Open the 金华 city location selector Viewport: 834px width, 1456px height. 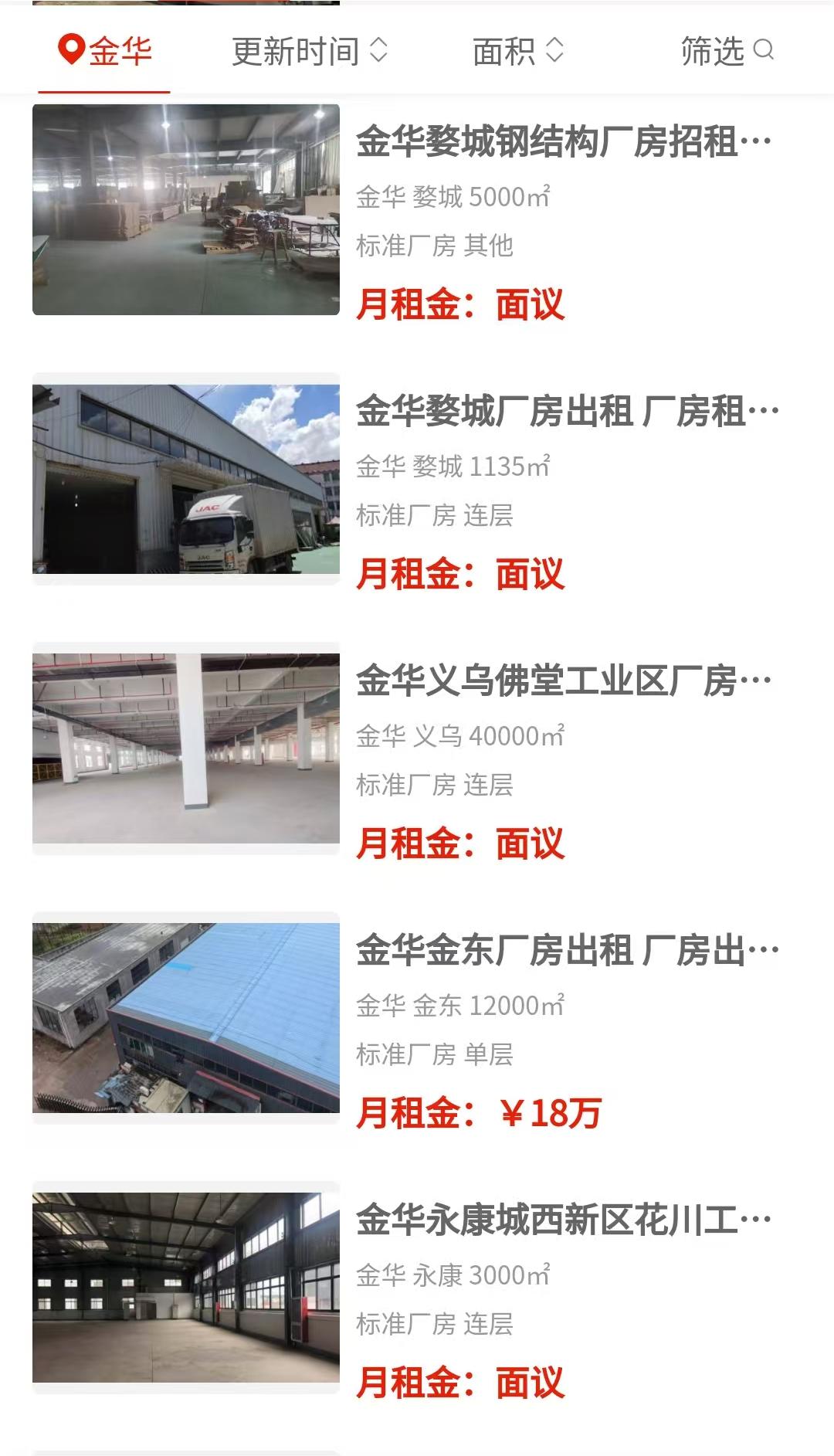click(x=105, y=52)
